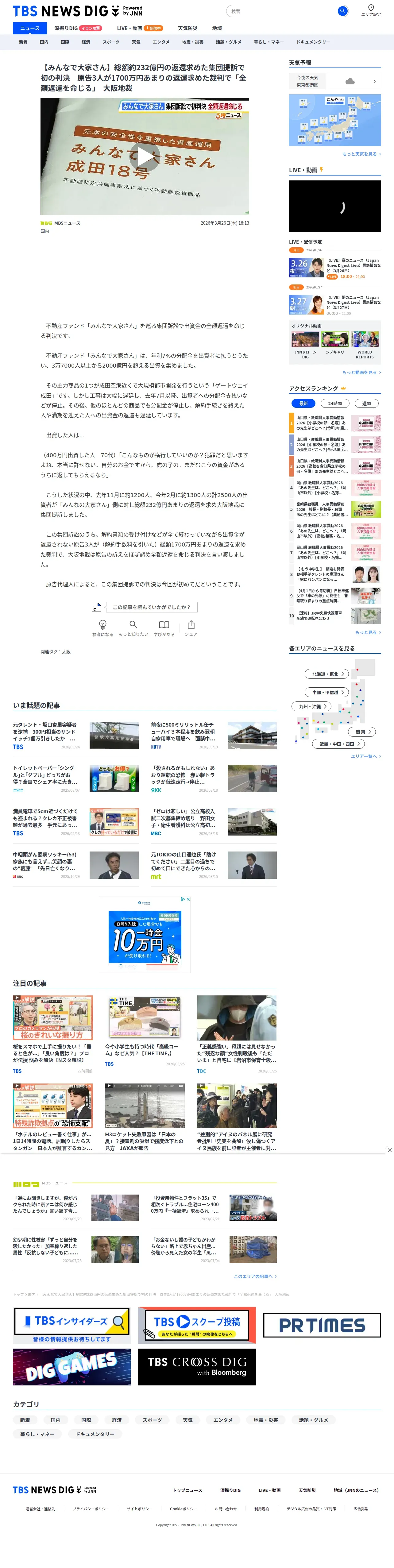
Task: Open the 大阪 related tag link
Action: coord(66,652)
